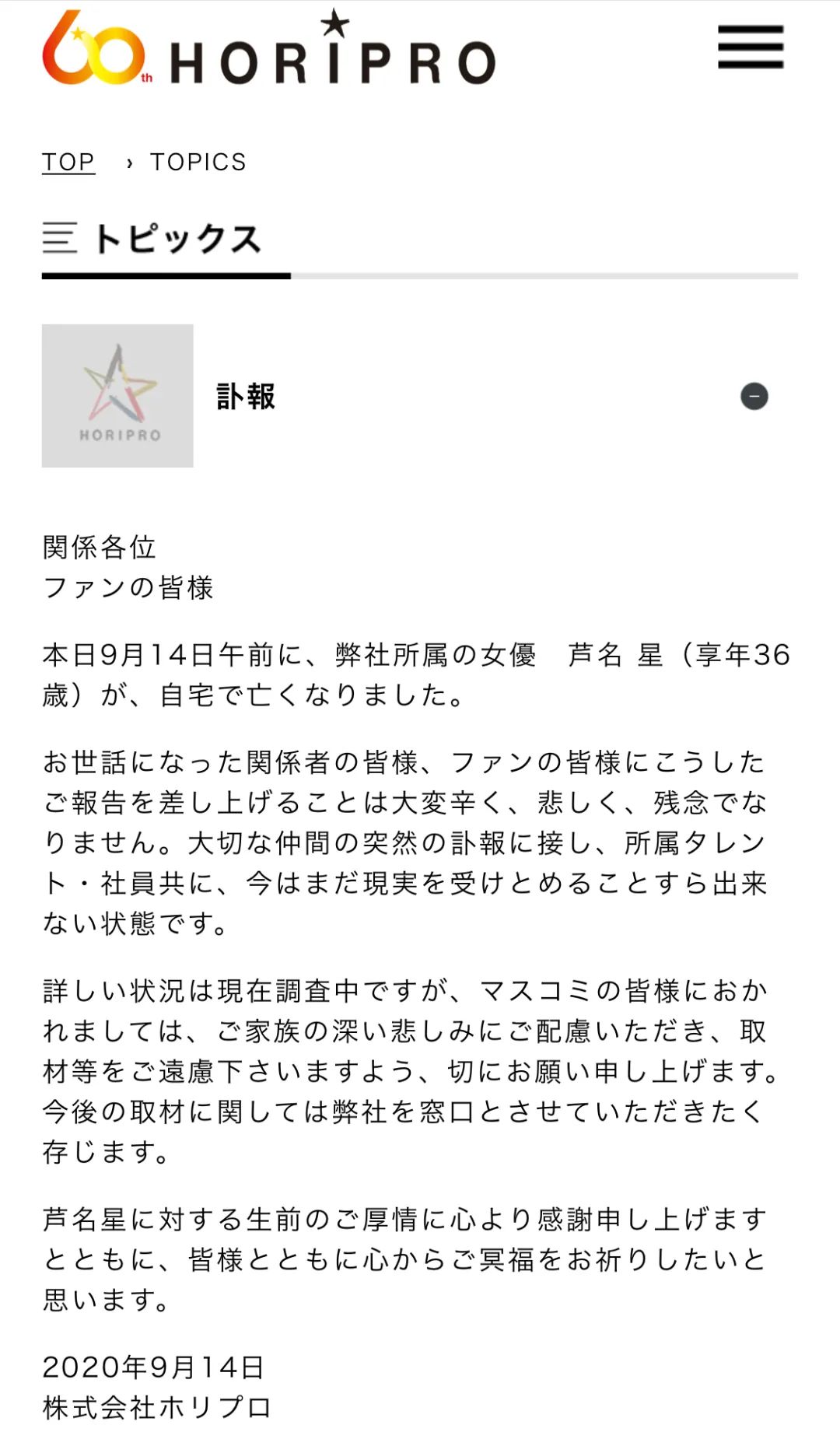
Task: Open the hamburger menu
Action: click(x=750, y=47)
